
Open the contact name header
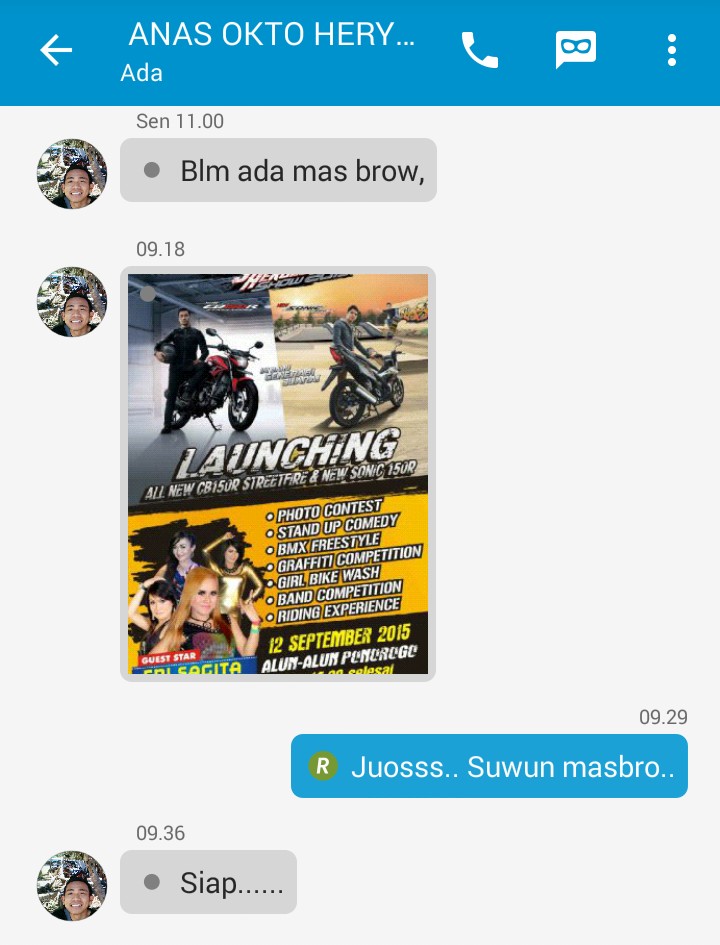point(270,50)
